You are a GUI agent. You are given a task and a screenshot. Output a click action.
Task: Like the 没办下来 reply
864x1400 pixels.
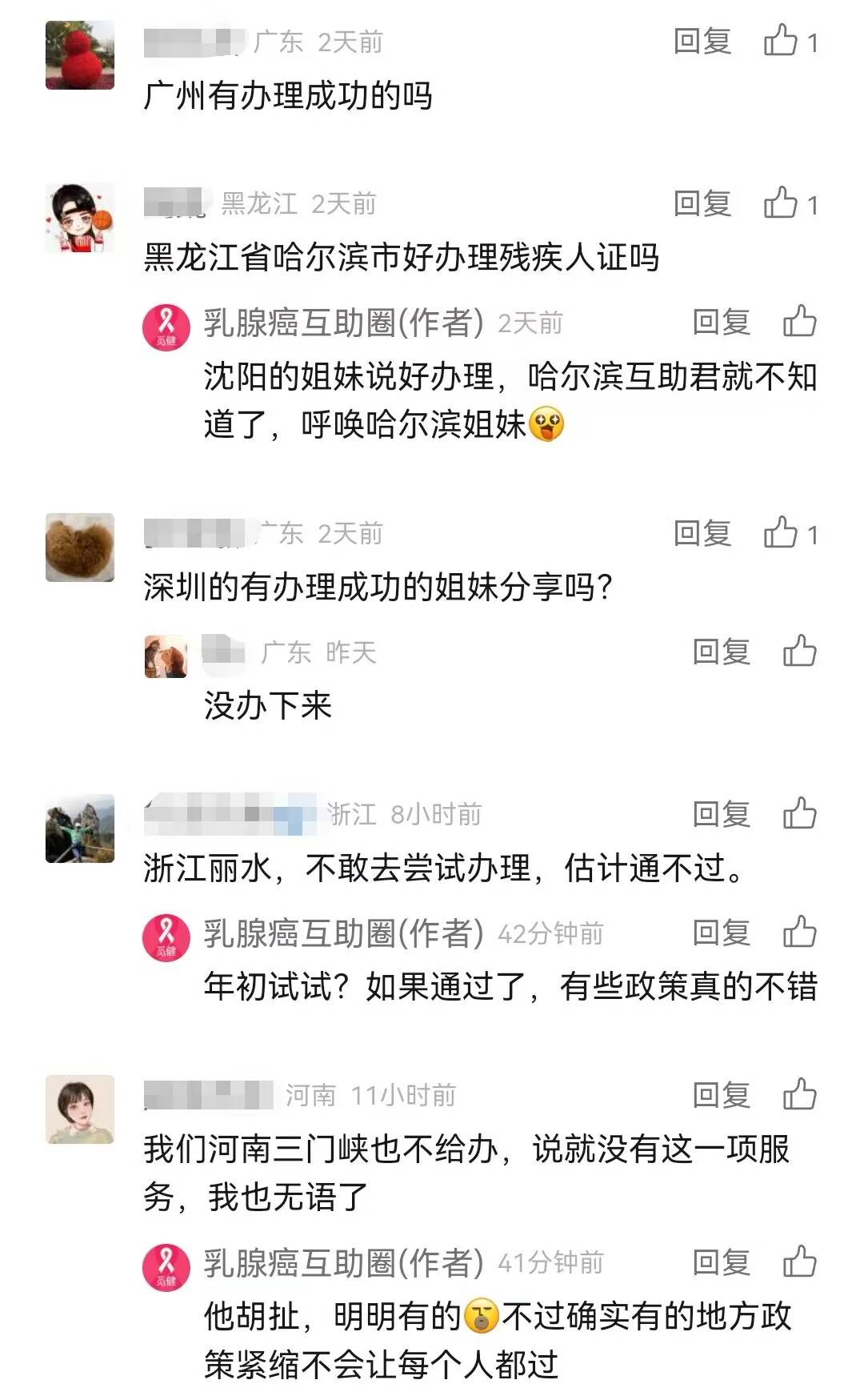(x=799, y=652)
